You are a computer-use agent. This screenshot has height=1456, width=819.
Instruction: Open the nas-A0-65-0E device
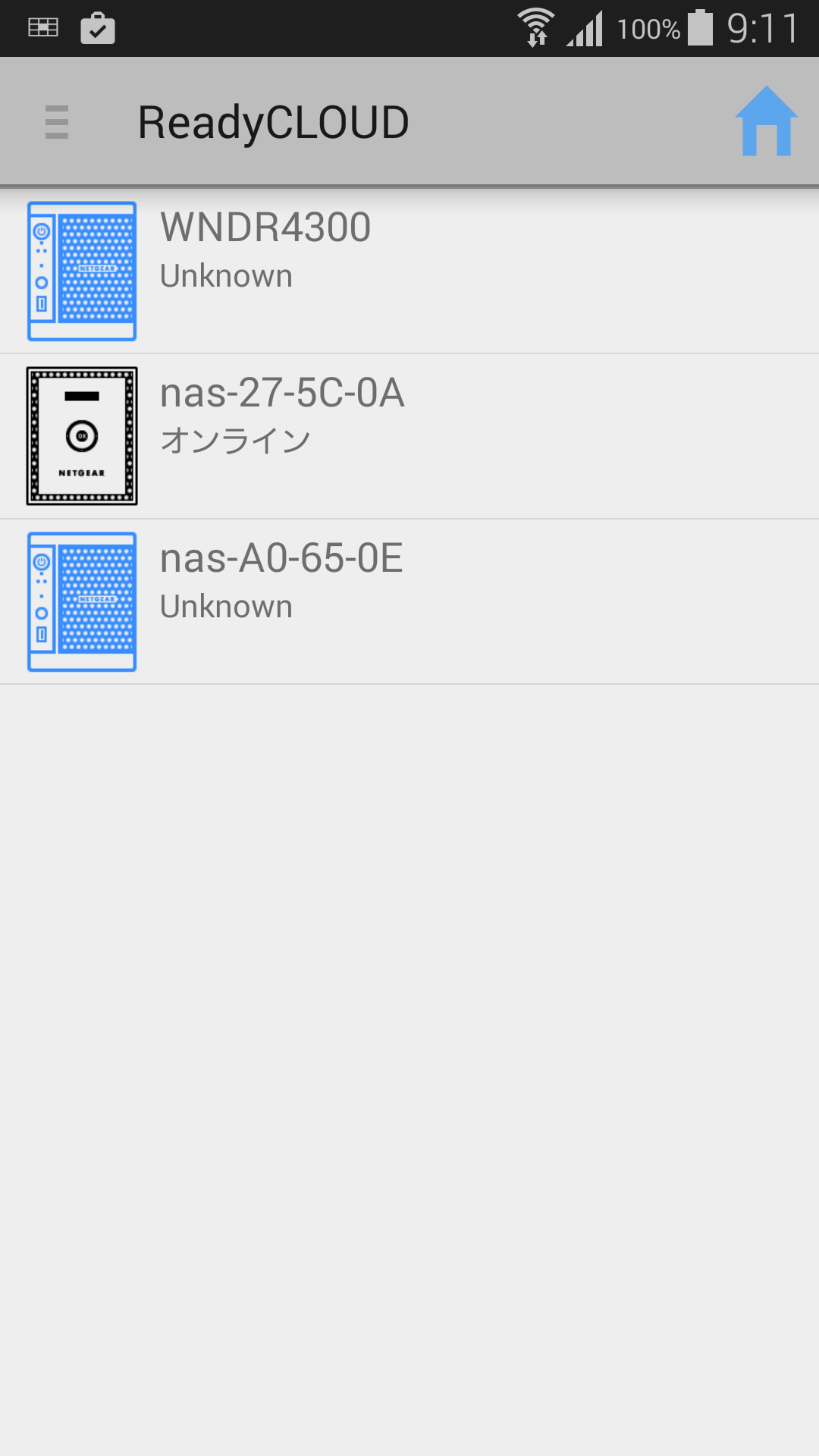pyautogui.click(x=409, y=601)
